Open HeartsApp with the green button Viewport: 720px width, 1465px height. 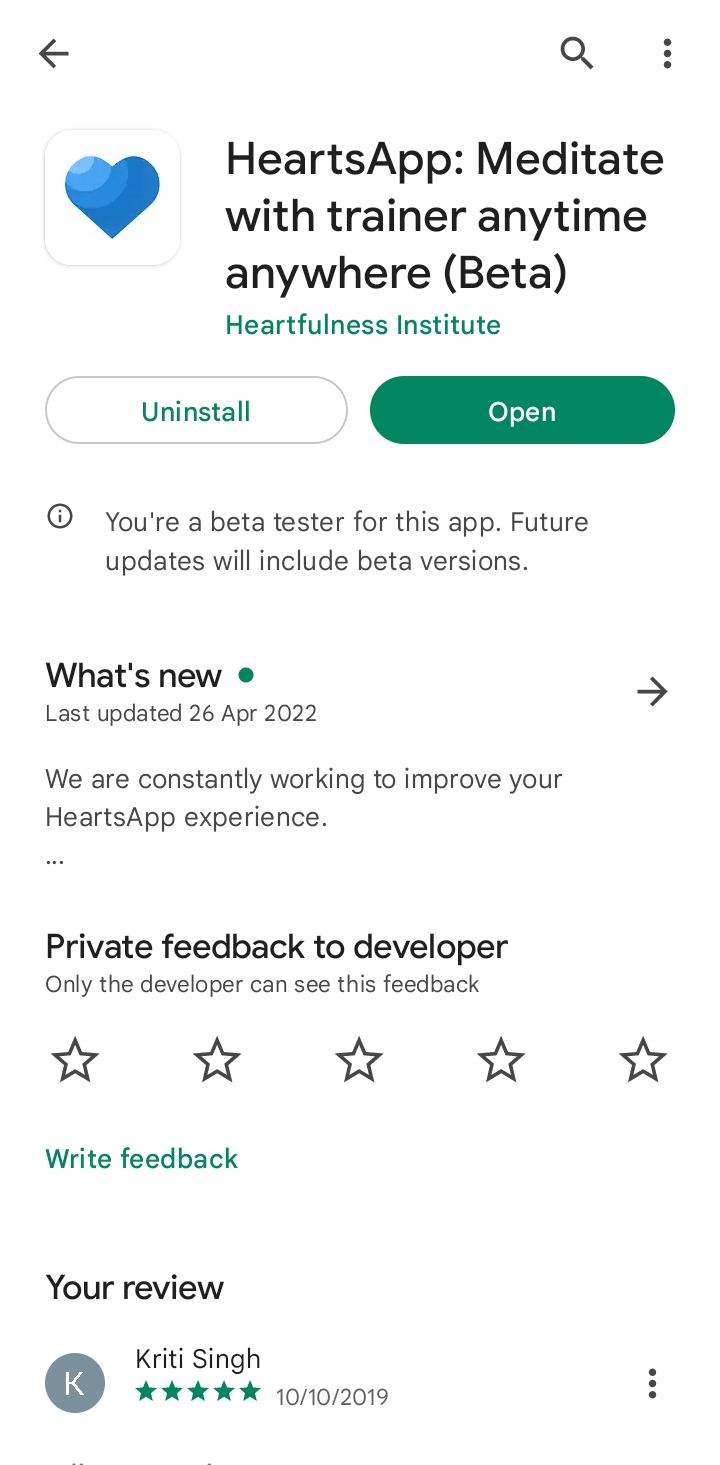(522, 411)
